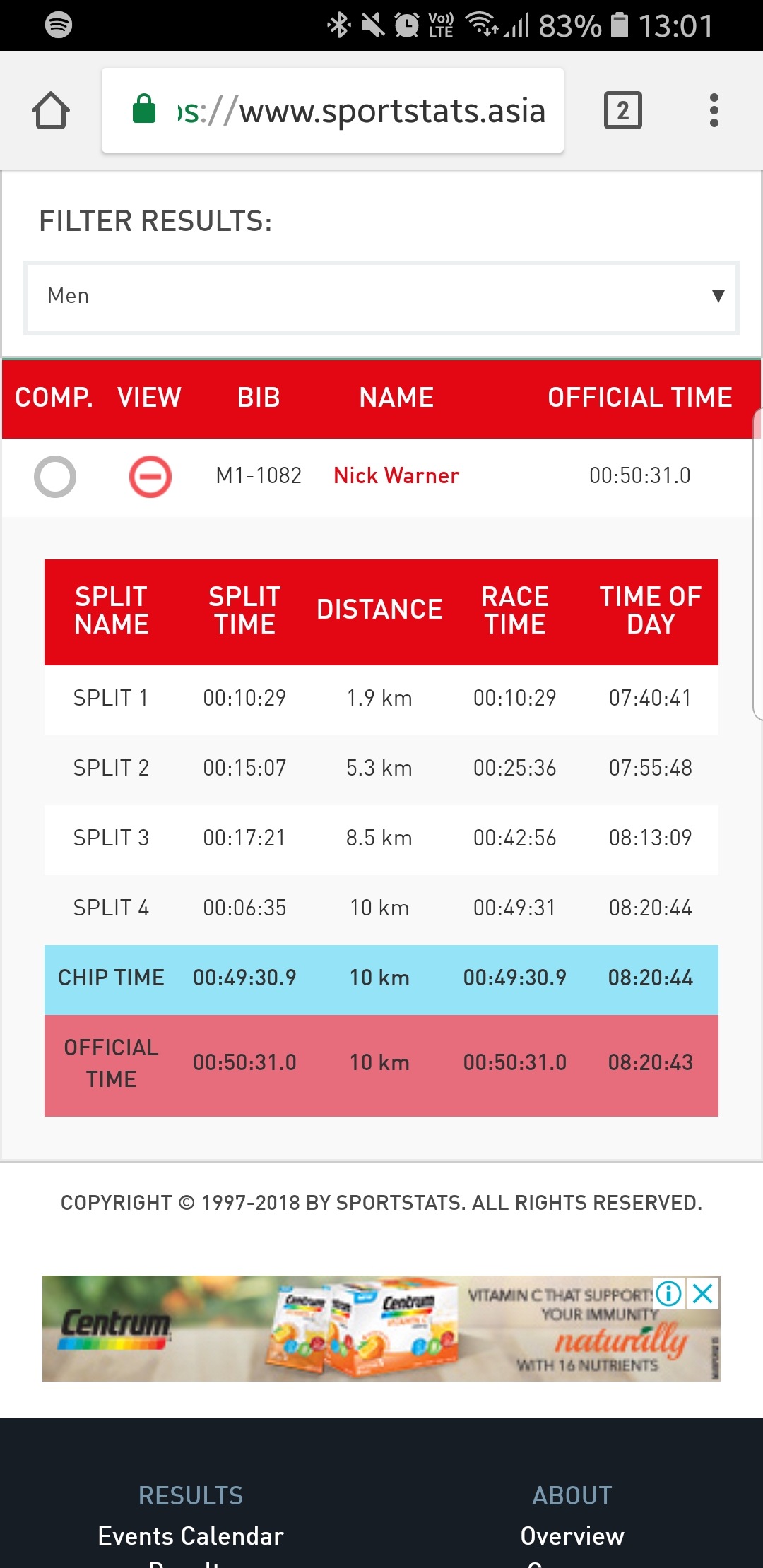
Task: Open Nick Warner's name link
Action: (396, 476)
